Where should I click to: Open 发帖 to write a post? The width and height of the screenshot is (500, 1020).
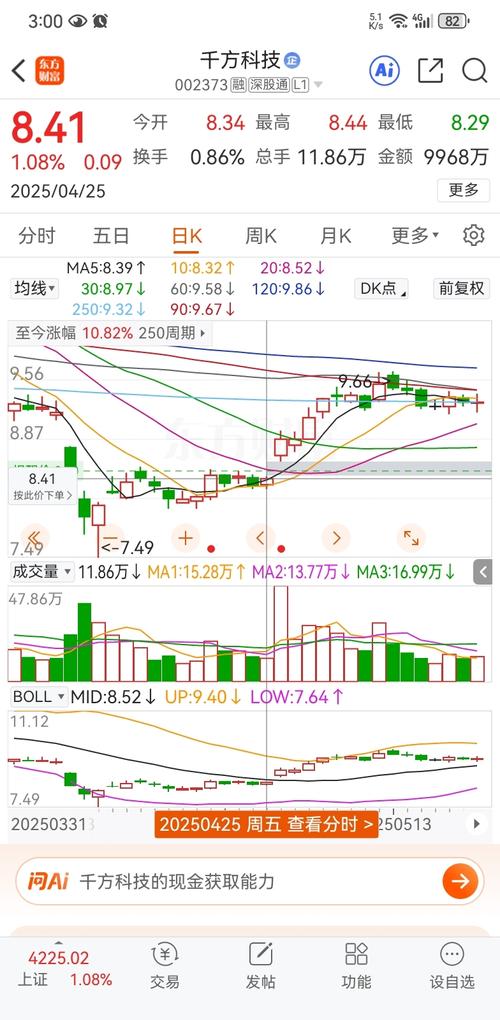click(x=260, y=966)
